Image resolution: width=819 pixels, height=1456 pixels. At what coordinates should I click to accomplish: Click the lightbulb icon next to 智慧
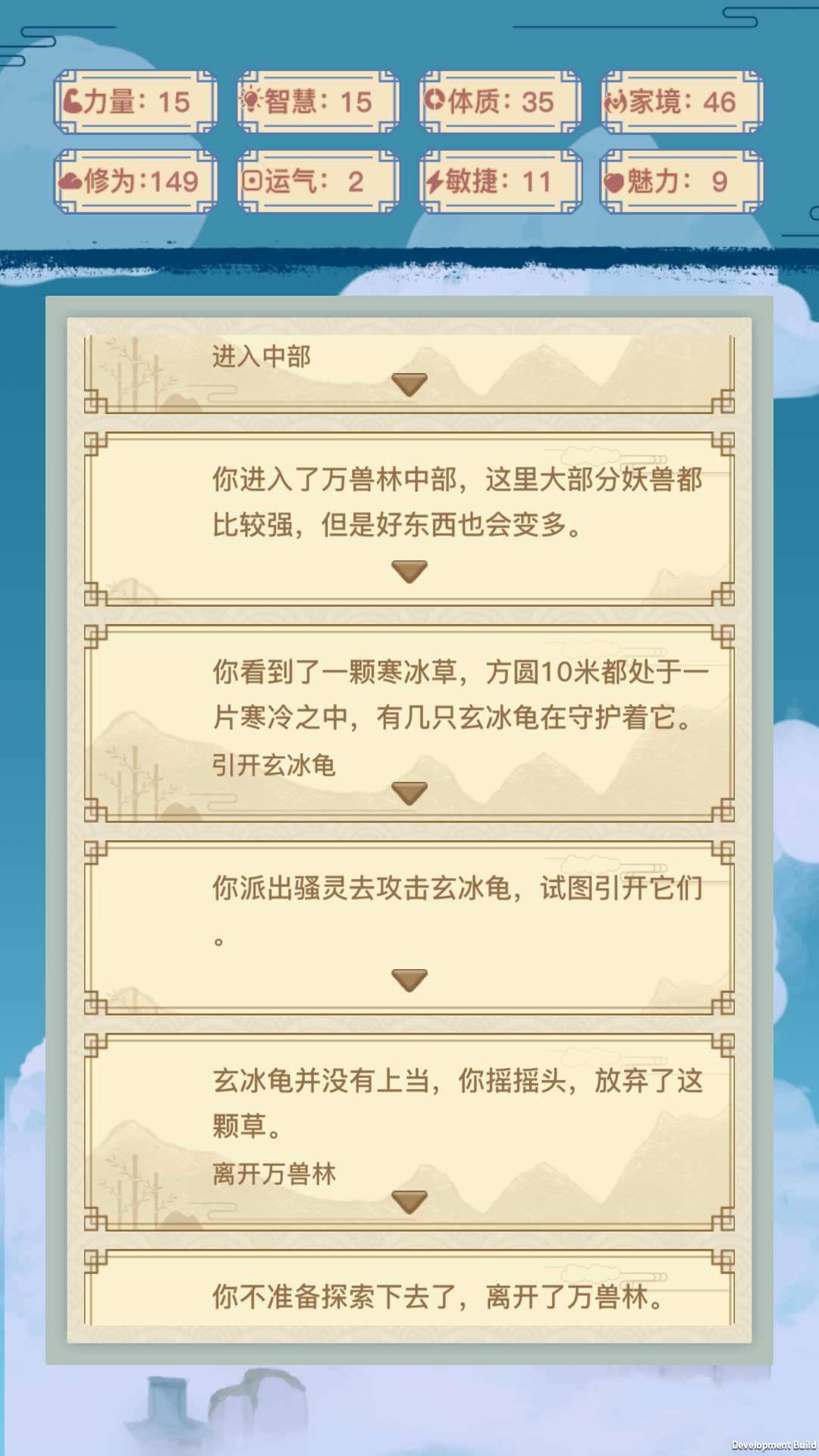(x=254, y=101)
